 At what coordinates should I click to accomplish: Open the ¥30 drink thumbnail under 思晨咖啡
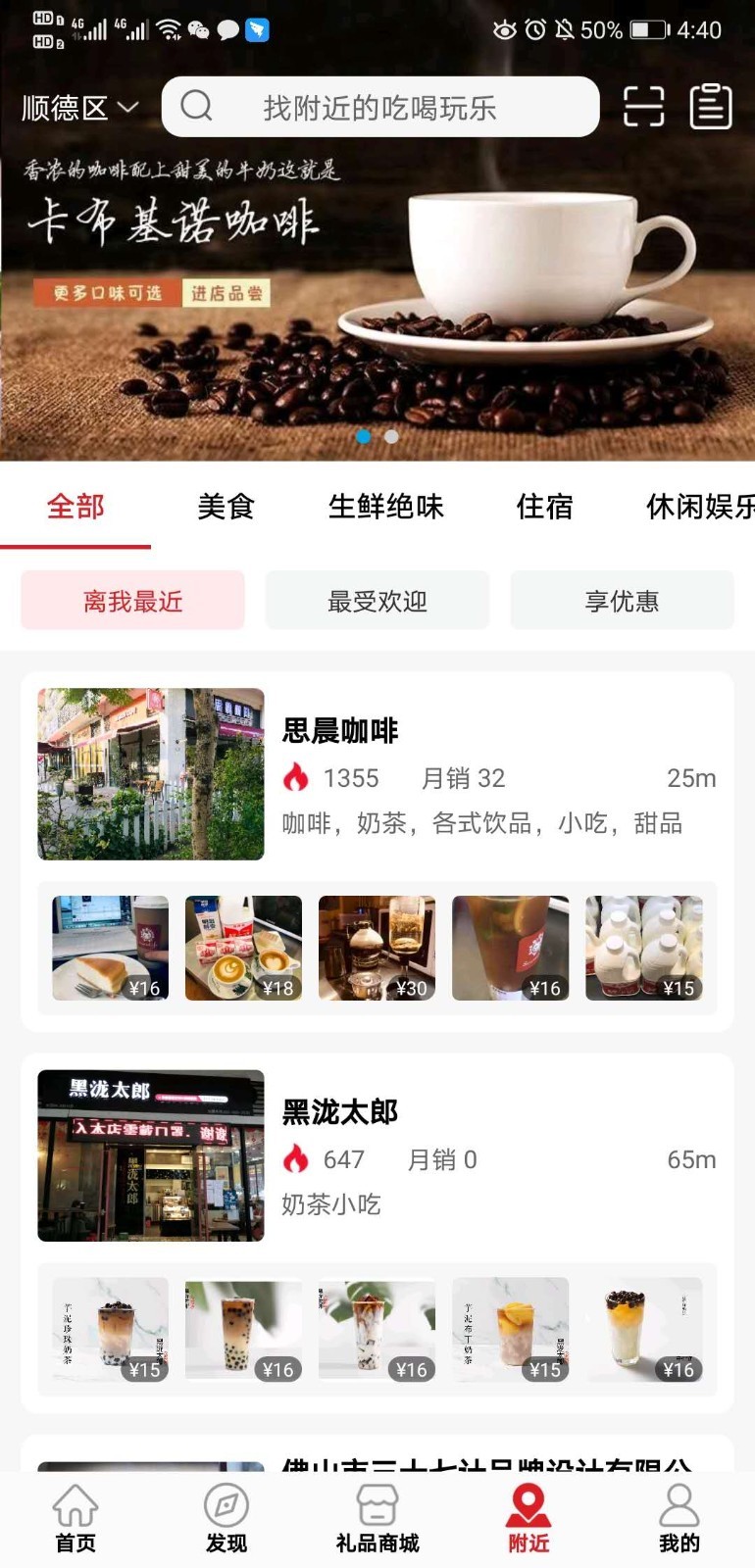(377, 948)
